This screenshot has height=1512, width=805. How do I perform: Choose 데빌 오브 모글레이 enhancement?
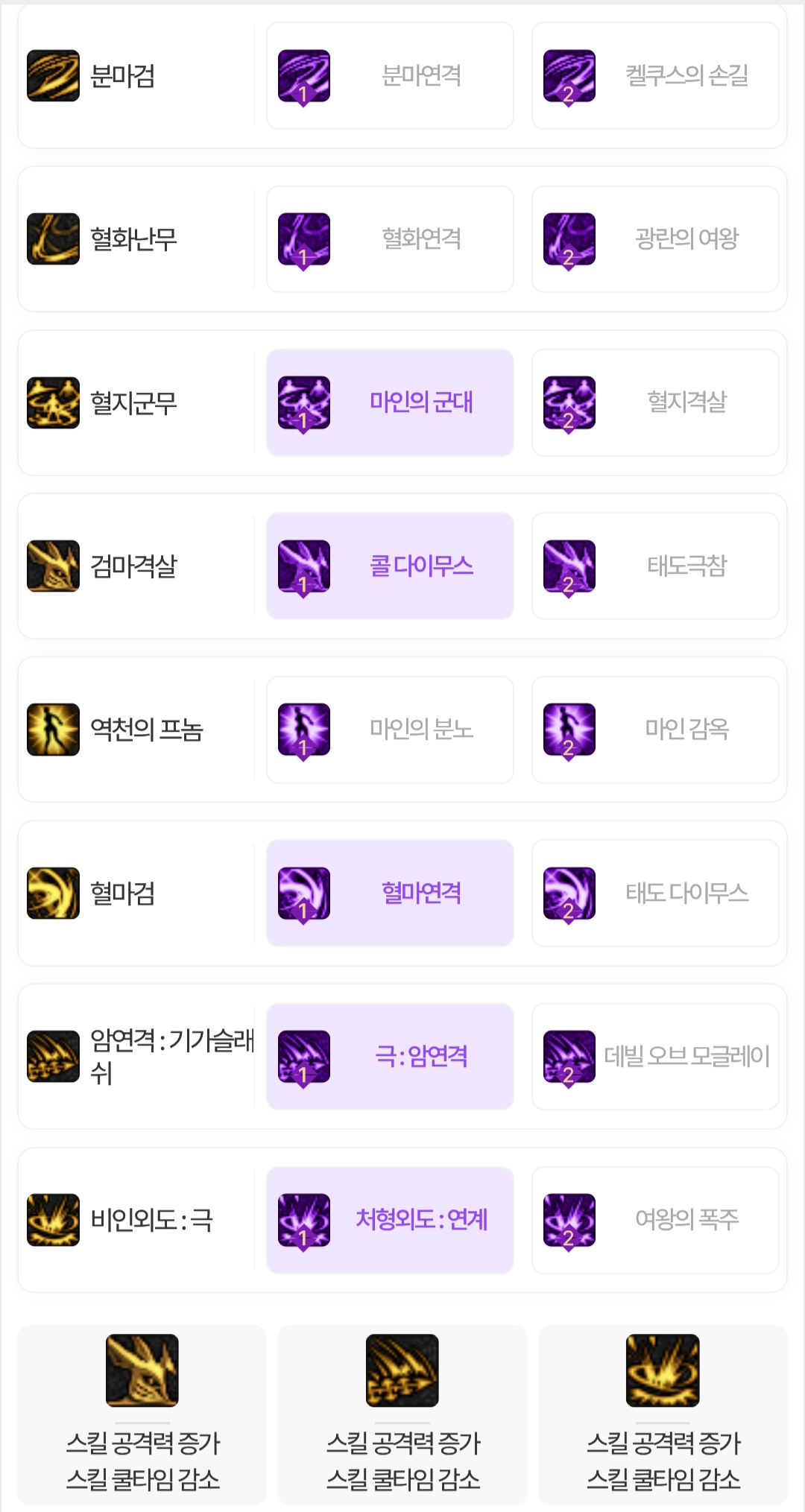point(655,1056)
